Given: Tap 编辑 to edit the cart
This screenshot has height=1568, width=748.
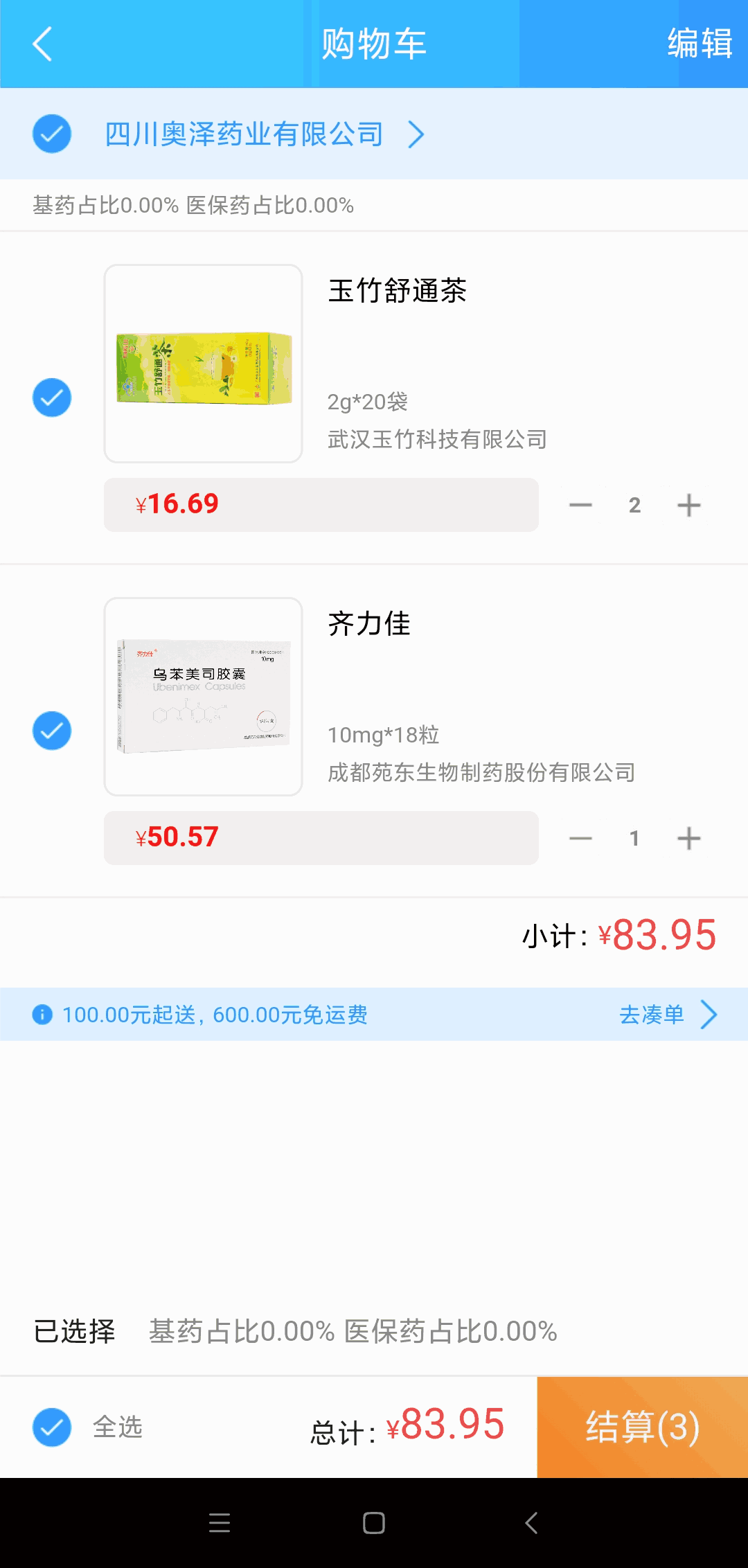Looking at the screenshot, I should pyautogui.click(x=700, y=44).
